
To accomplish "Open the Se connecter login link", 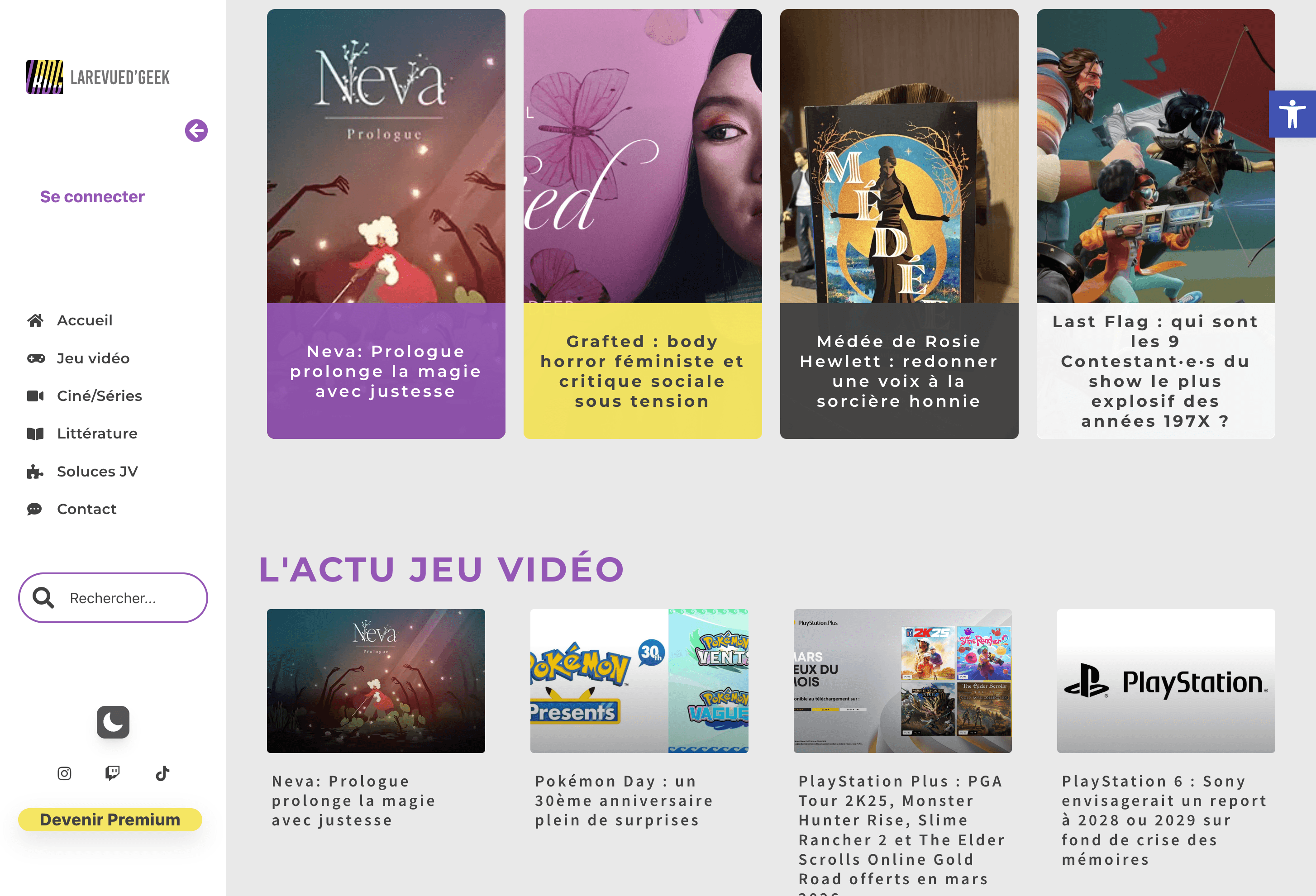I will [x=92, y=196].
